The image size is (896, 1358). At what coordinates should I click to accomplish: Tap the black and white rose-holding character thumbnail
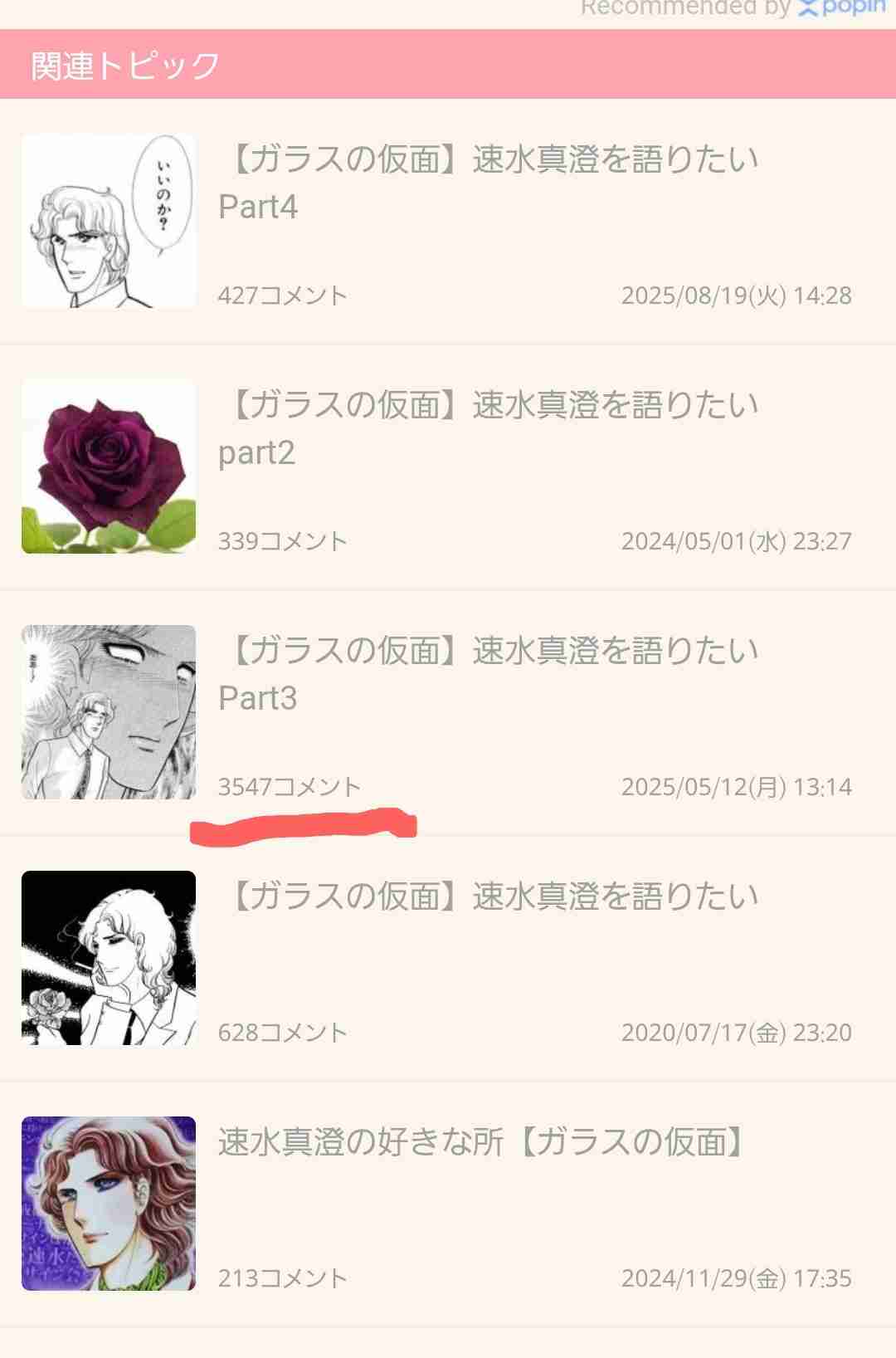pos(108,956)
